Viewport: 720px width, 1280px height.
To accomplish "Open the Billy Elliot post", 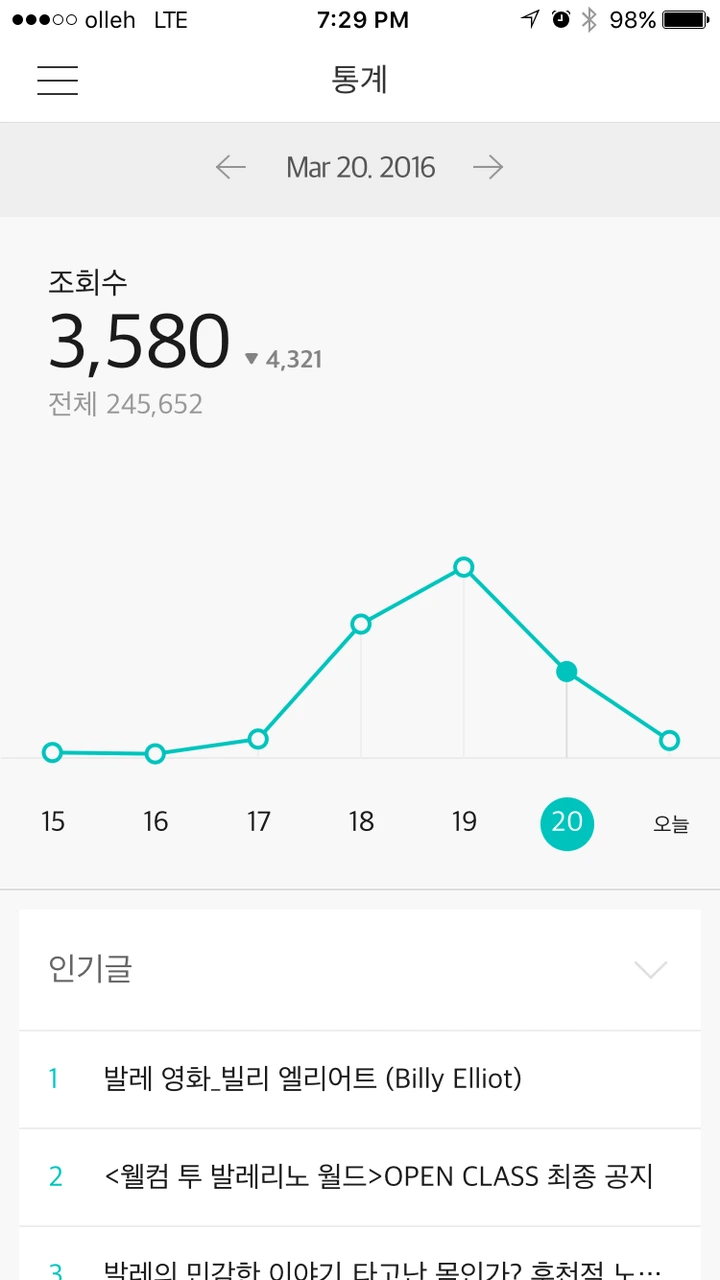I will (312, 1078).
